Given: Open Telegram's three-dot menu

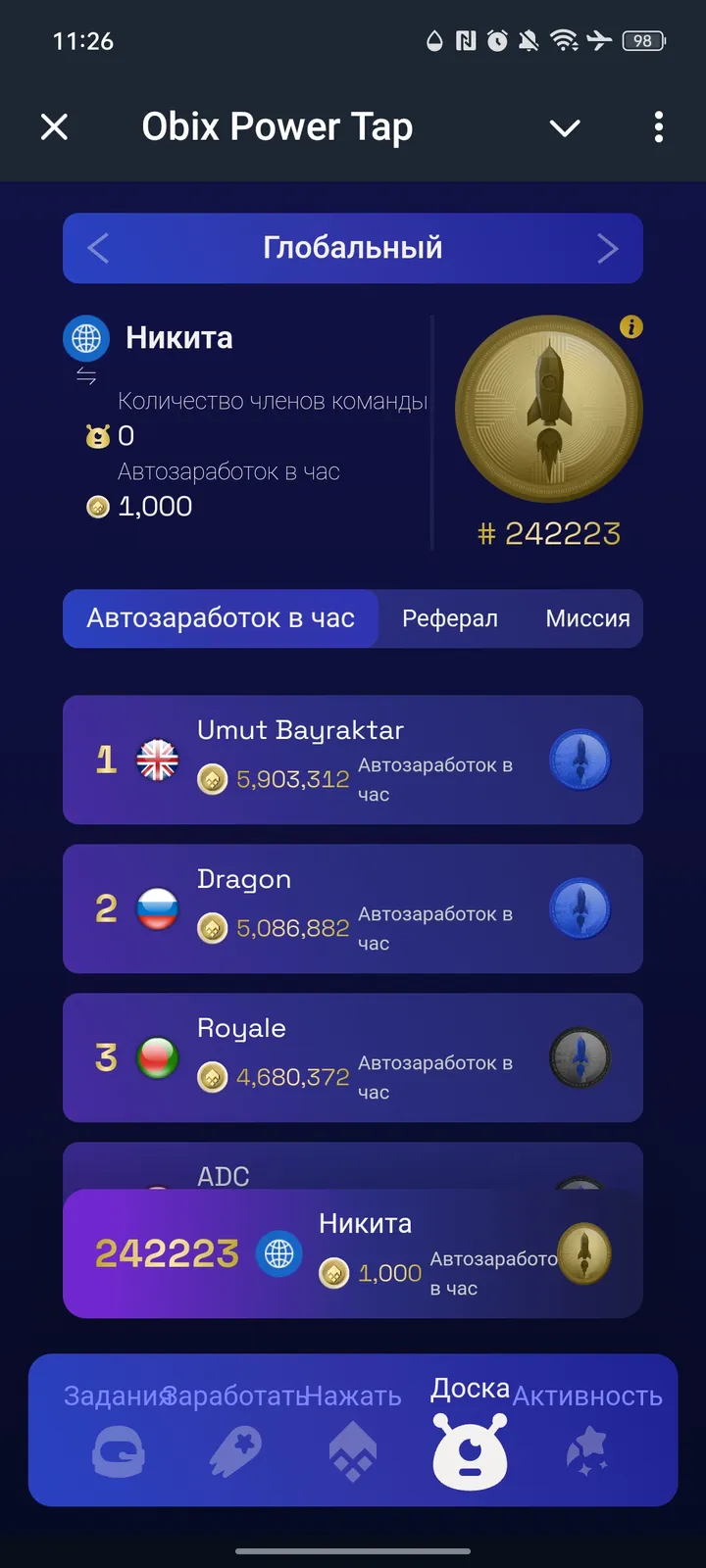Looking at the screenshot, I should pos(658,127).
